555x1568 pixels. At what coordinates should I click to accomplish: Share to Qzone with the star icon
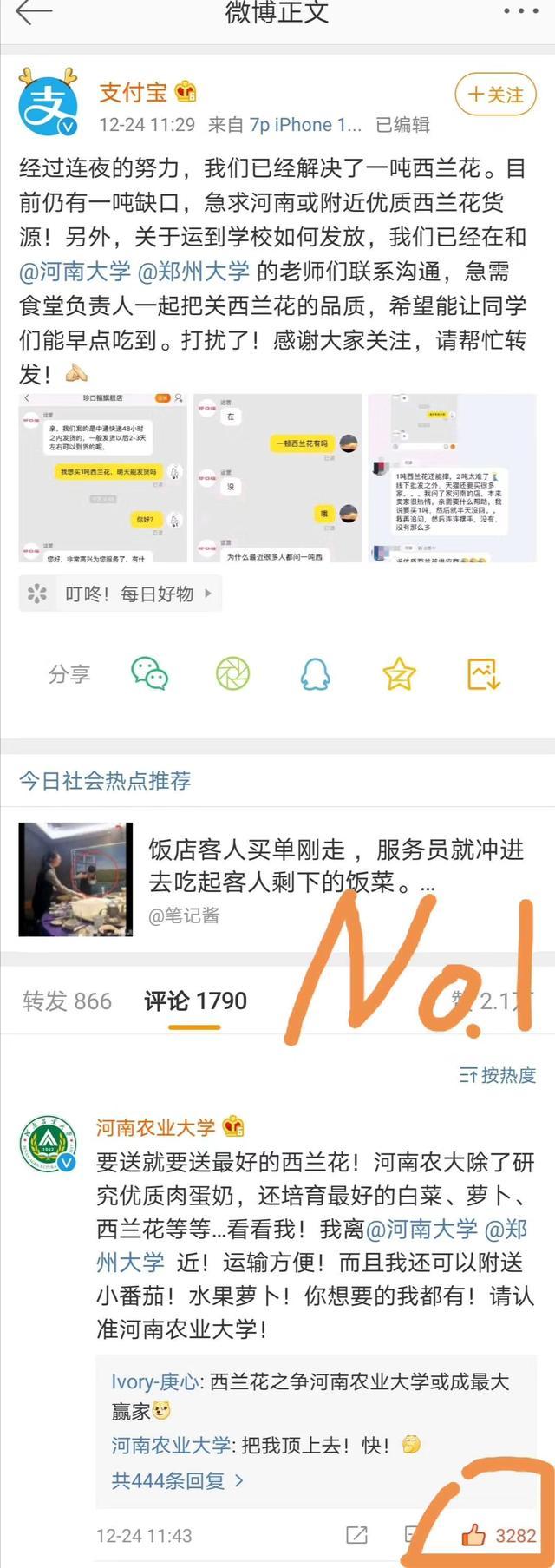399,673
